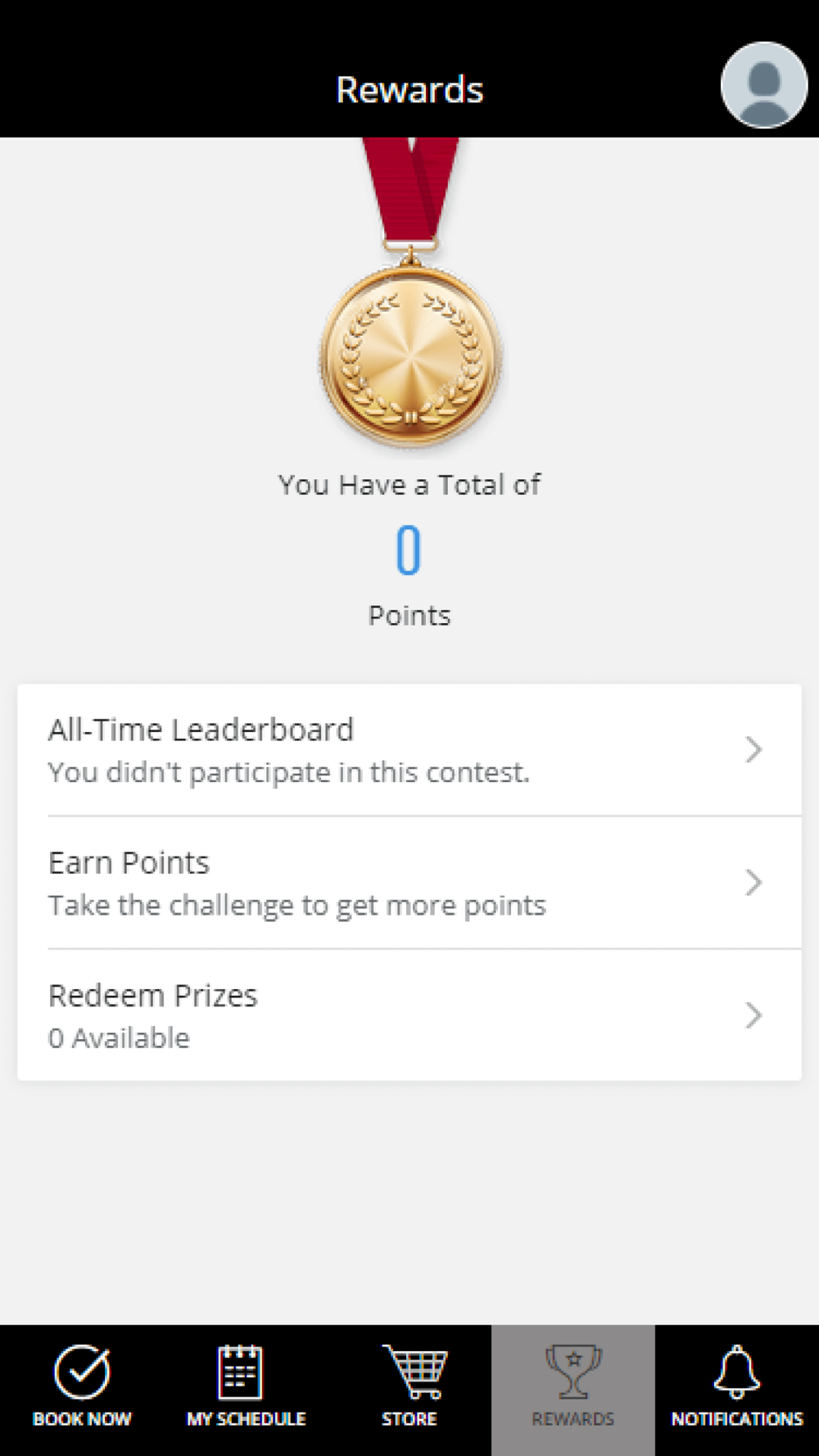Open the Earn Points row
This screenshot has height=1456, width=819.
409,883
